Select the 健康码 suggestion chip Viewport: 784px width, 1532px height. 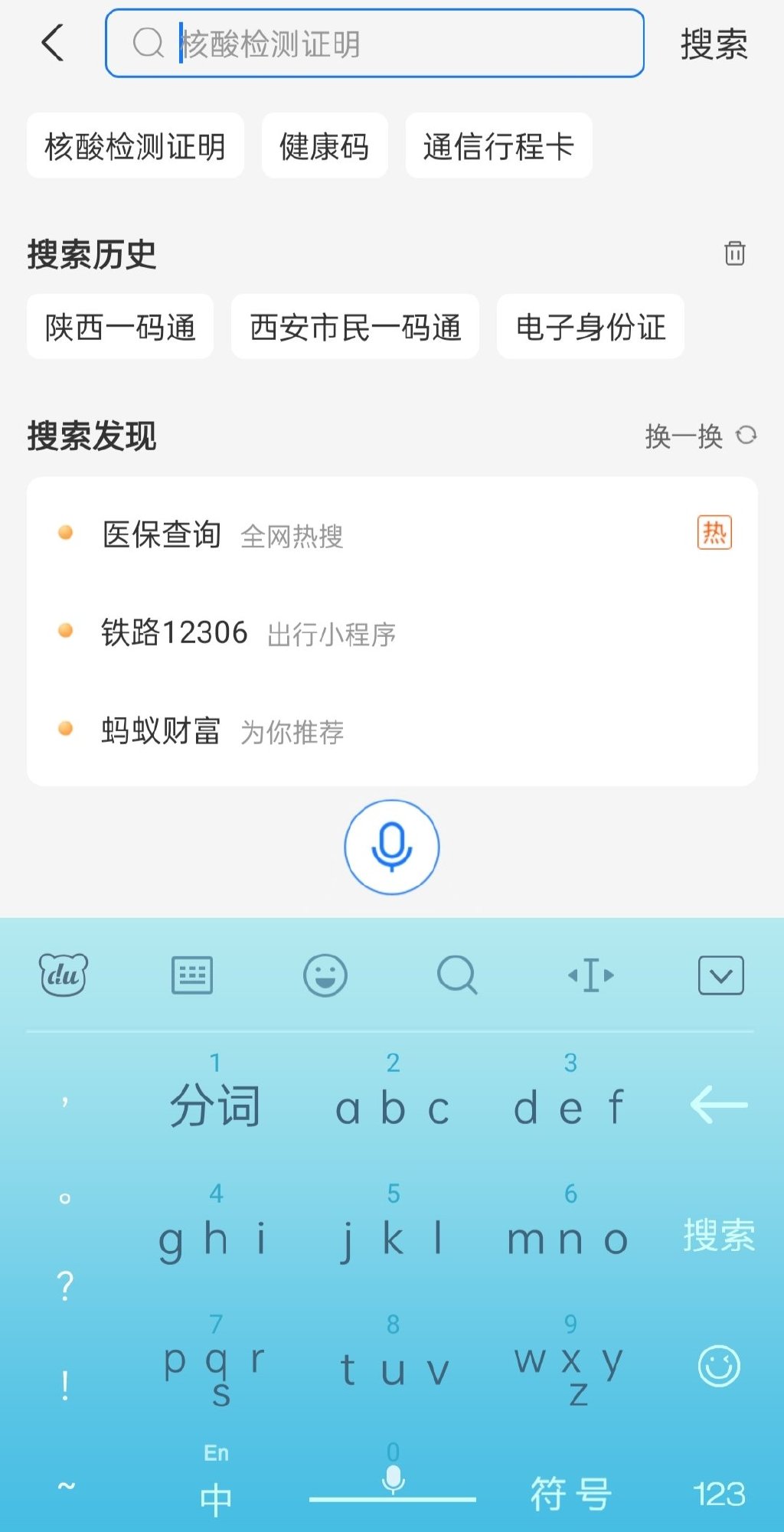pos(325,146)
